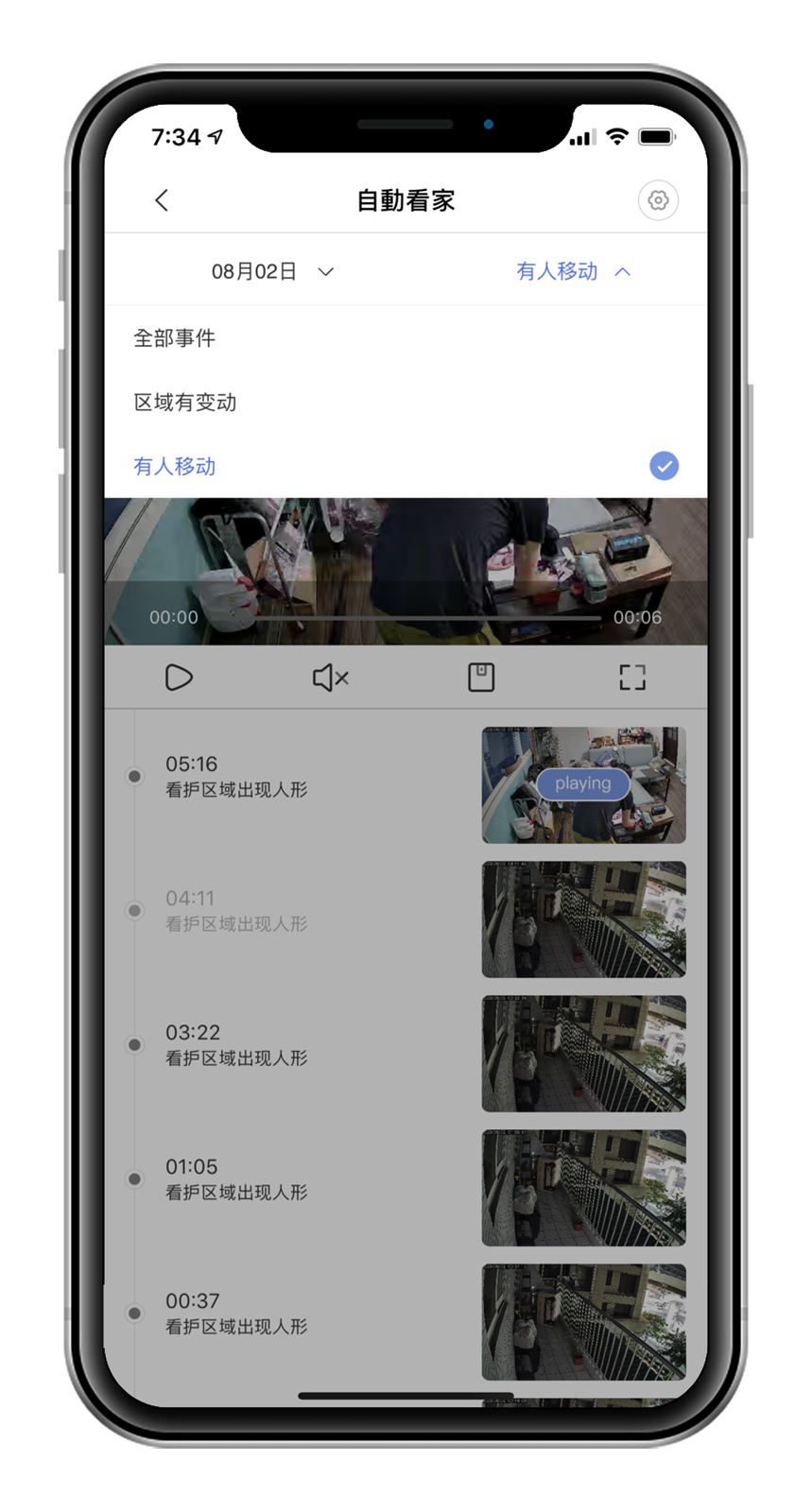Viewport: 812px width, 1512px height.
Task: Enter fullscreen video mode
Action: coord(632,678)
